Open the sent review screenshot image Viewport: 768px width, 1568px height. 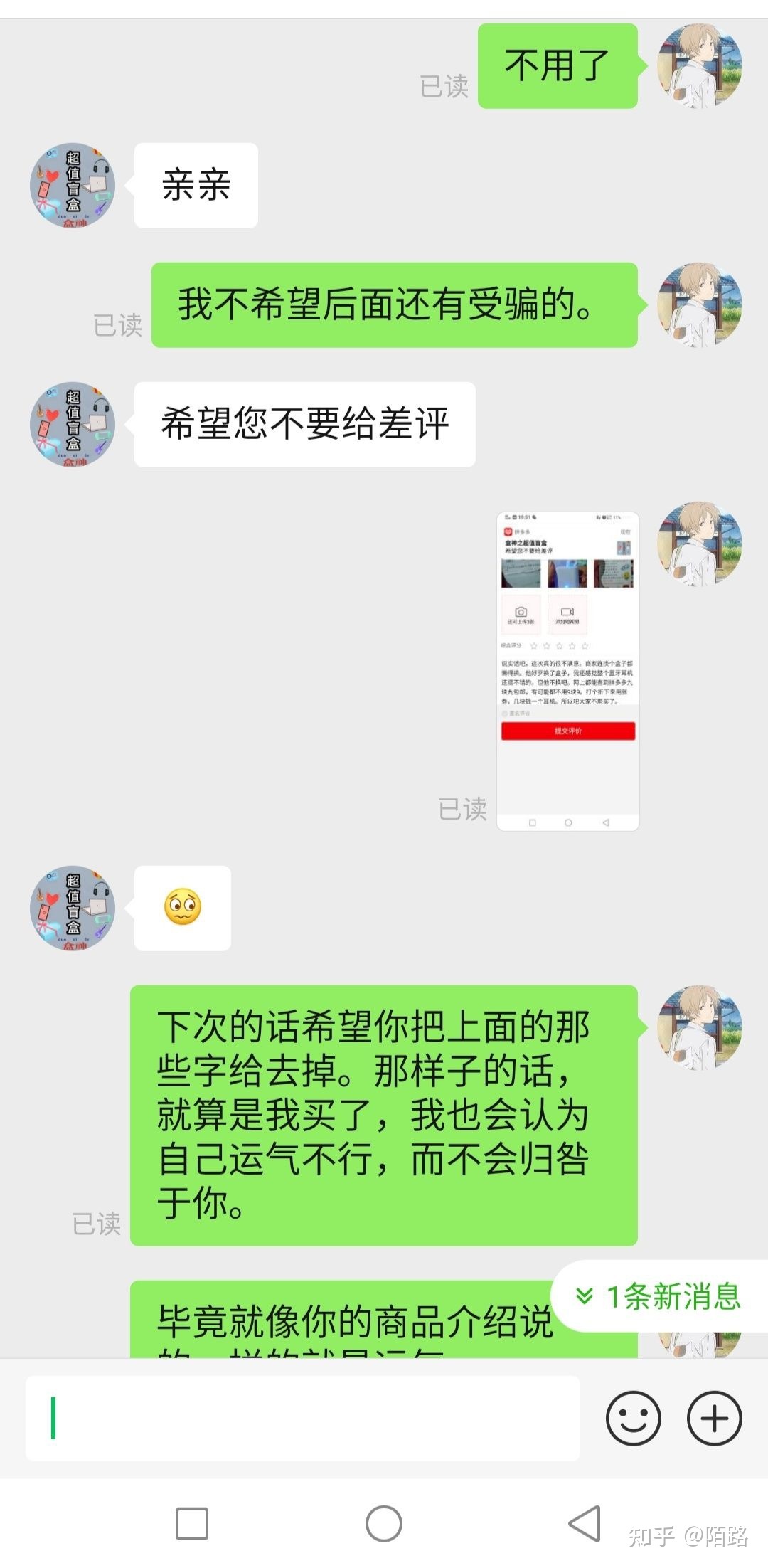567,670
